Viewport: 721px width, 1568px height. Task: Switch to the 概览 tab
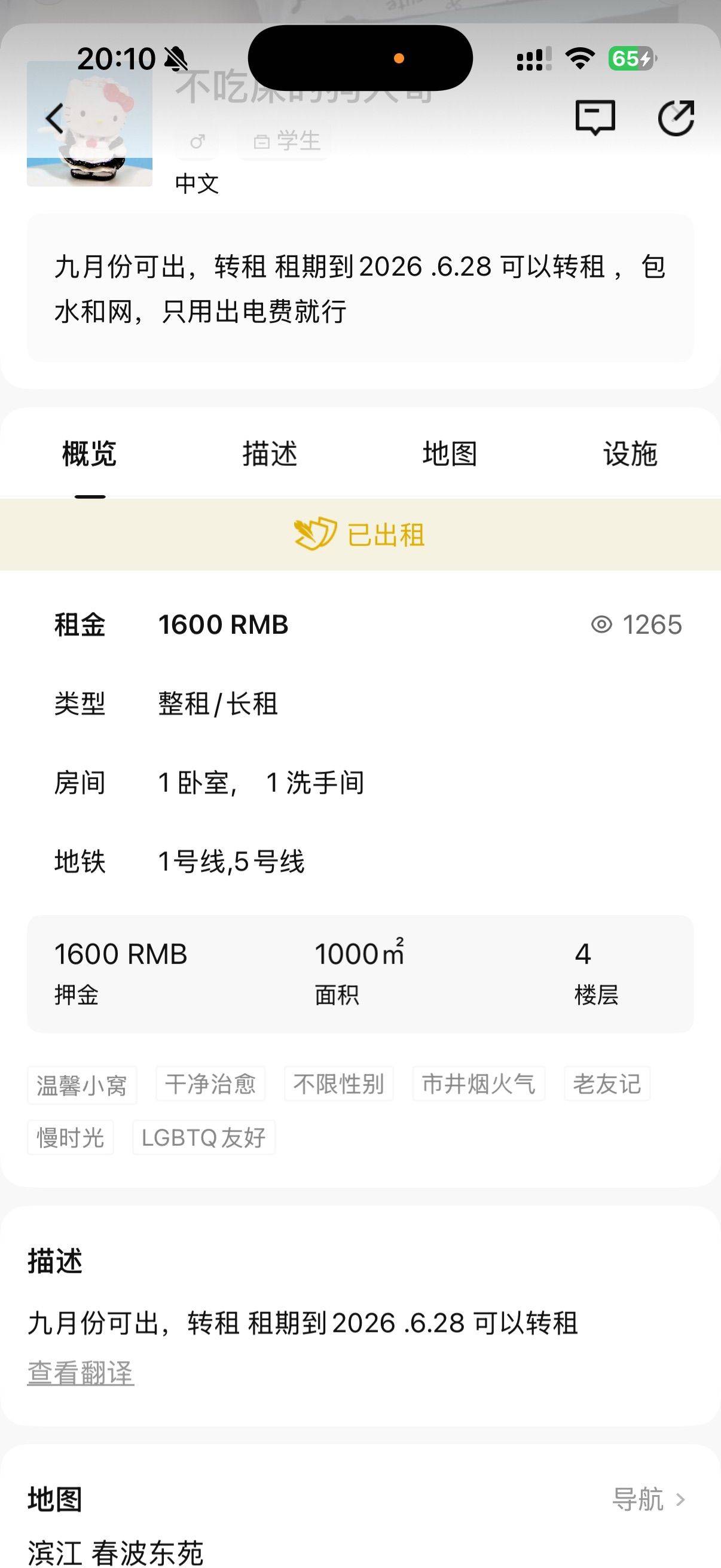point(90,454)
